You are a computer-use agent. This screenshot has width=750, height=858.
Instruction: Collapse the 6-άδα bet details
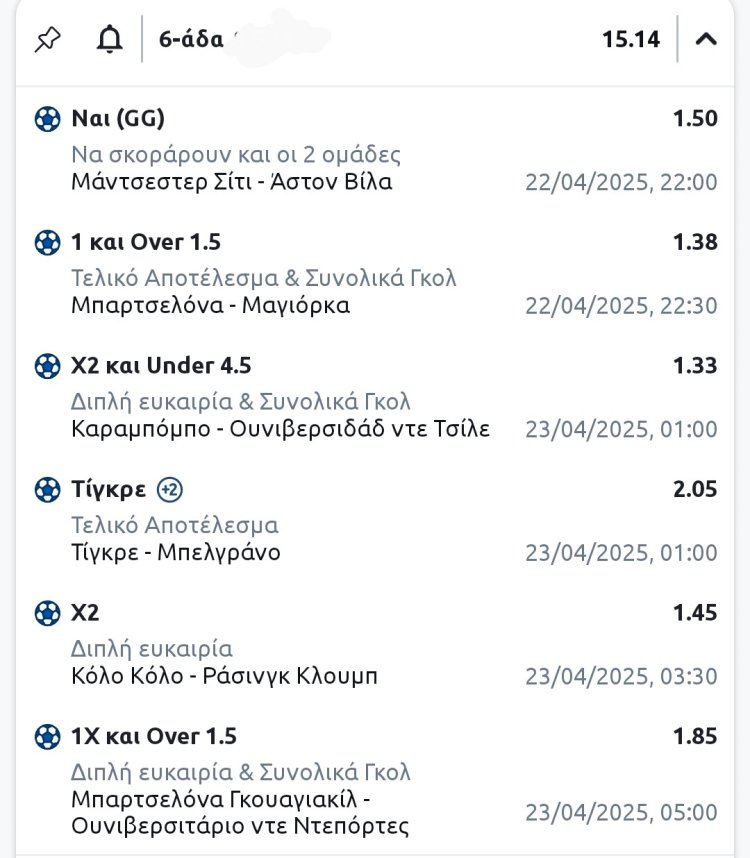click(706, 39)
